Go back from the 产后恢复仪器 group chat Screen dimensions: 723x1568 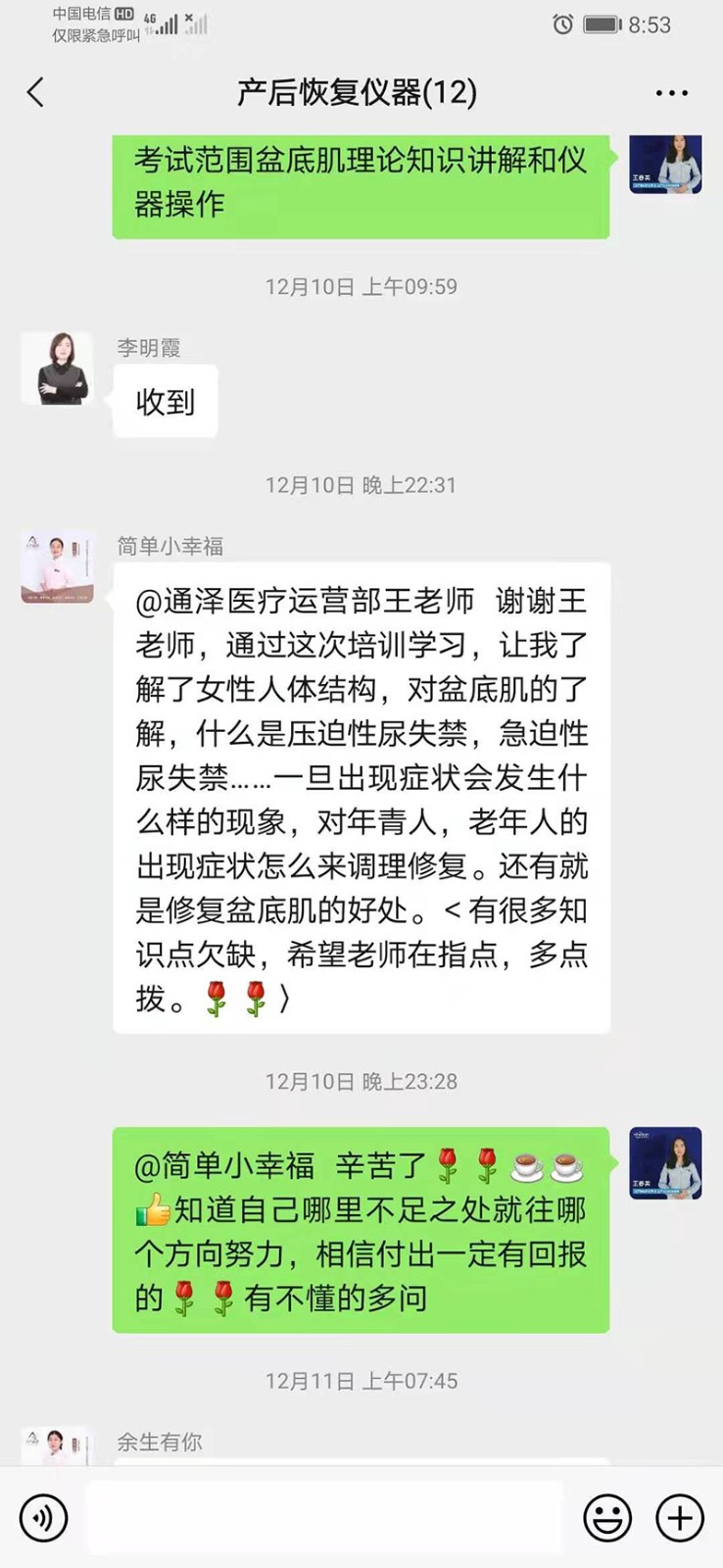coord(36,93)
